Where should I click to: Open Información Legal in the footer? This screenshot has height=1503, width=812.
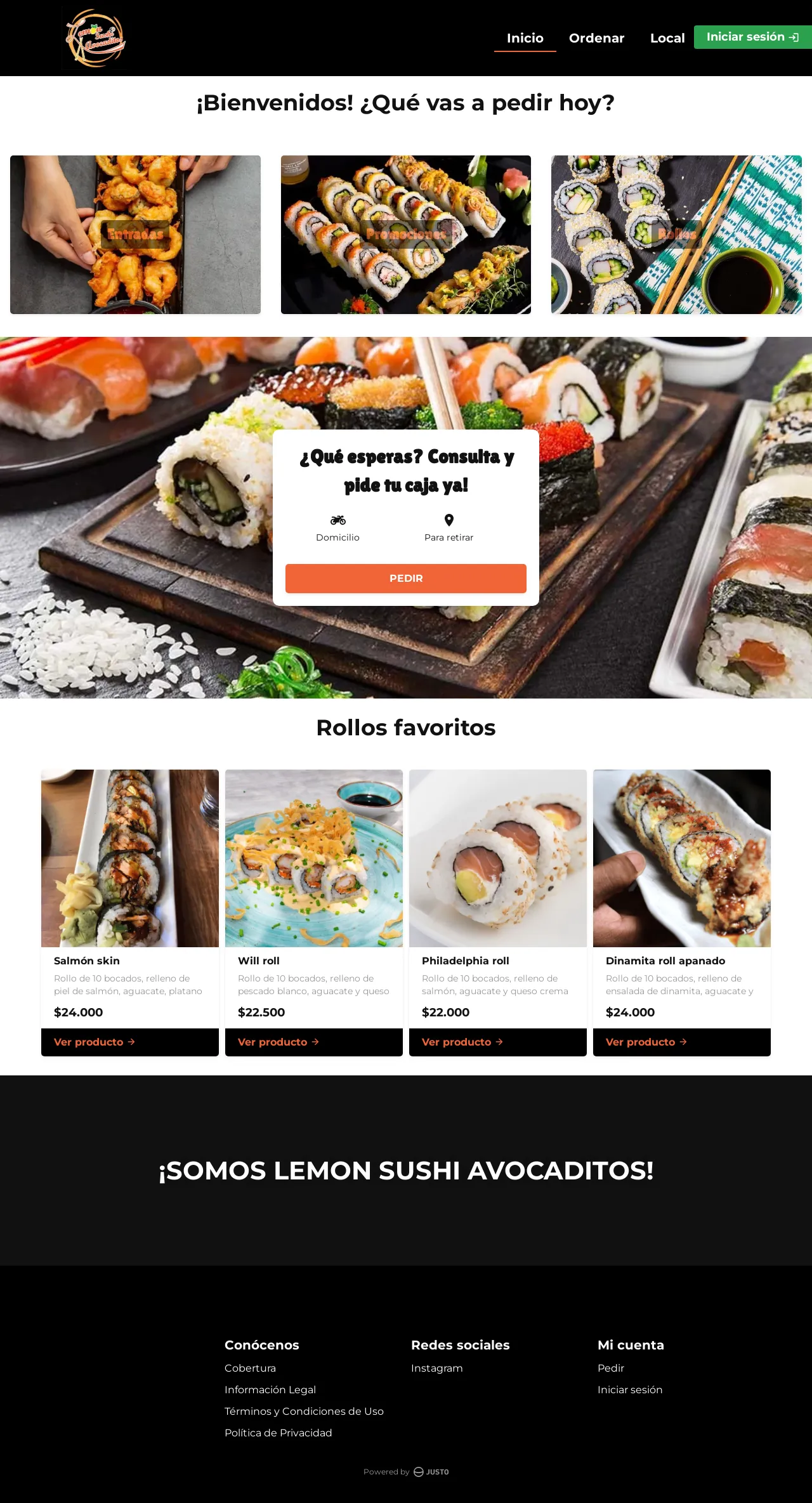click(270, 1389)
